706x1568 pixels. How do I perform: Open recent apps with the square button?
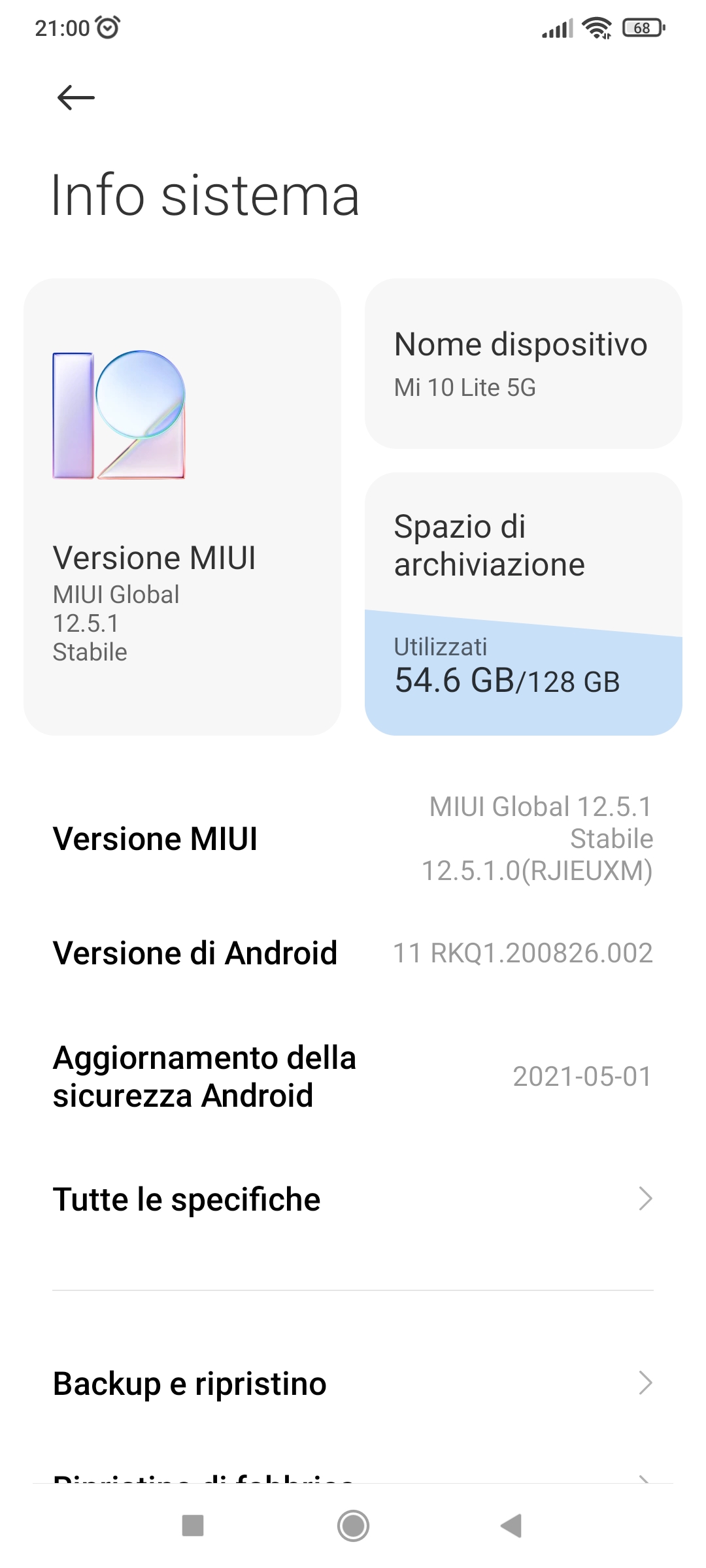[x=193, y=1526]
